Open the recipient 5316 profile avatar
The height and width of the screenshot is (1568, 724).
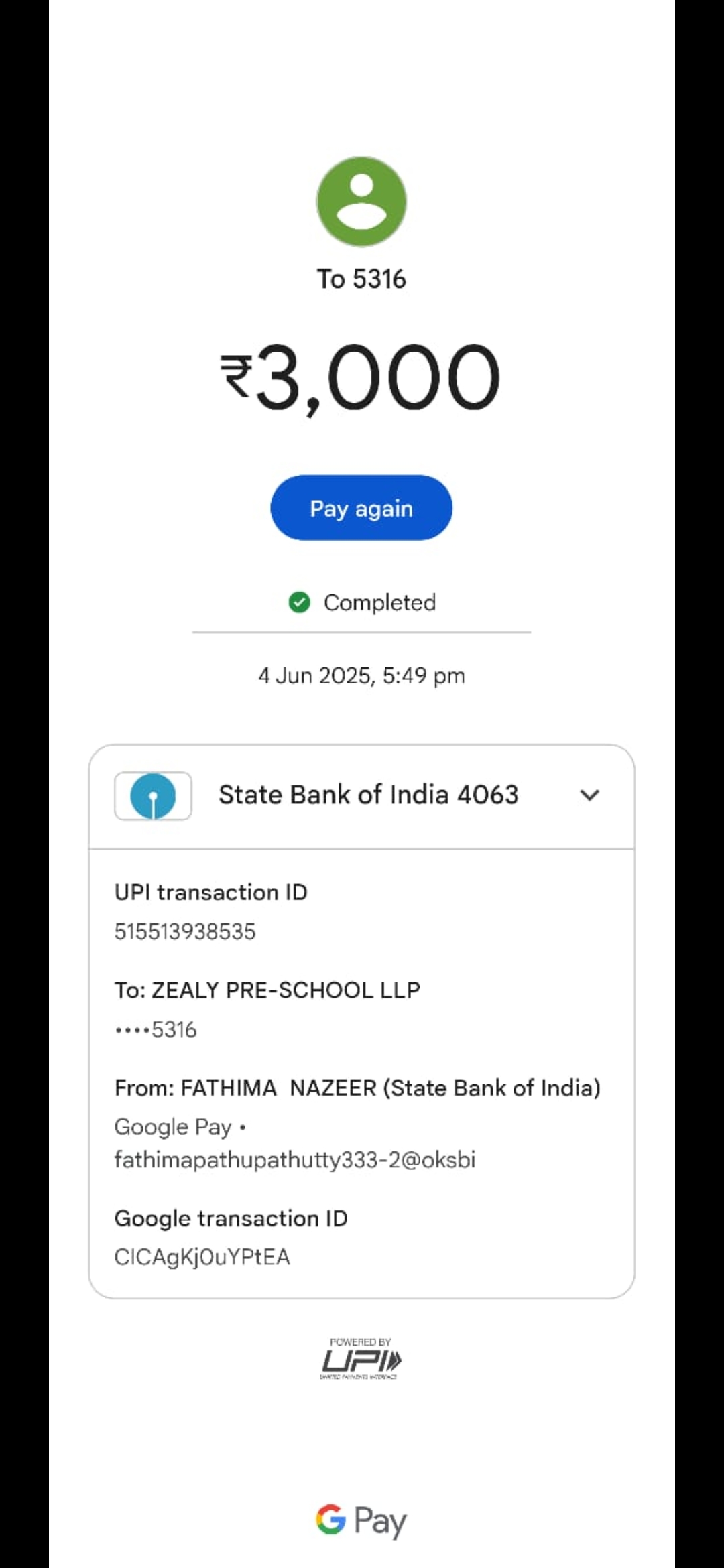pos(361,202)
